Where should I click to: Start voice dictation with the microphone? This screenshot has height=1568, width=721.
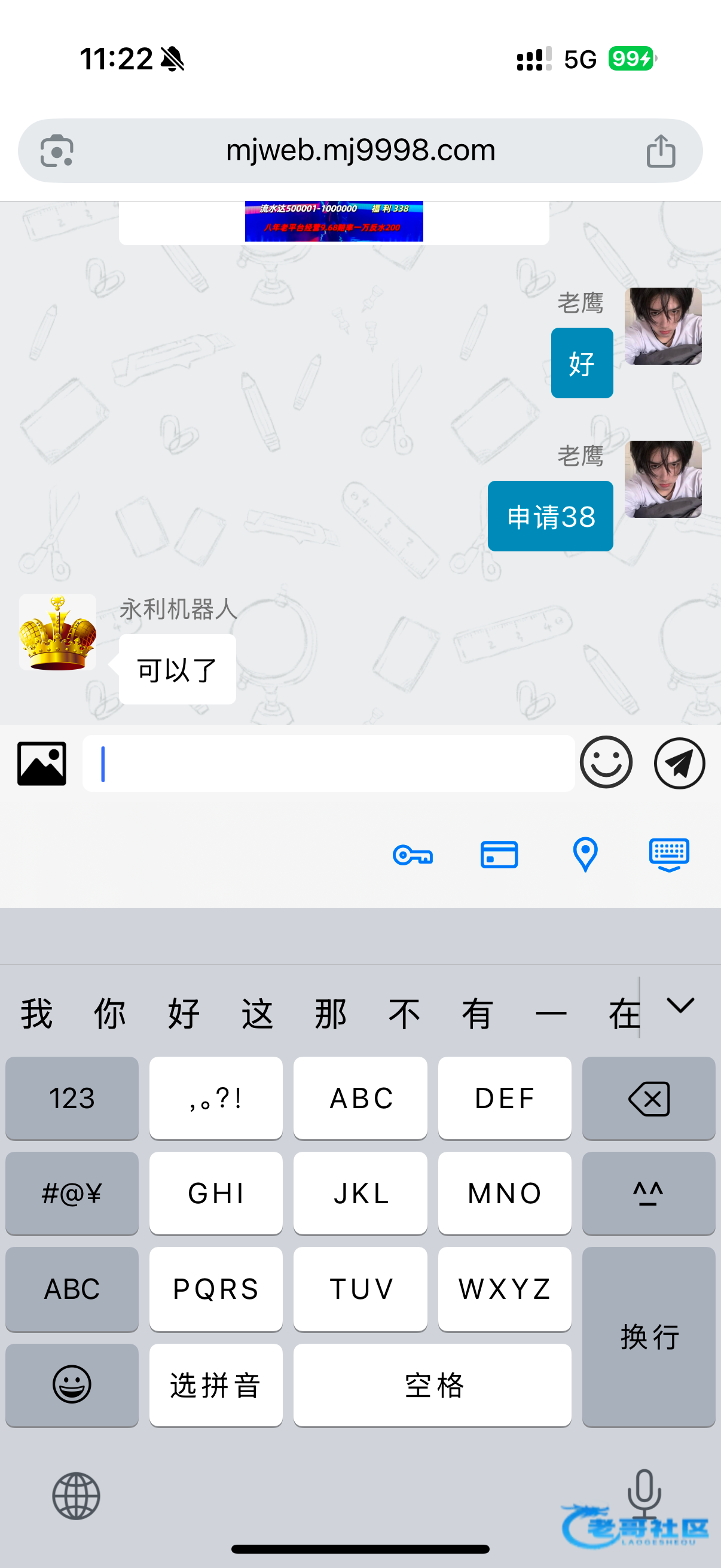(644, 1493)
